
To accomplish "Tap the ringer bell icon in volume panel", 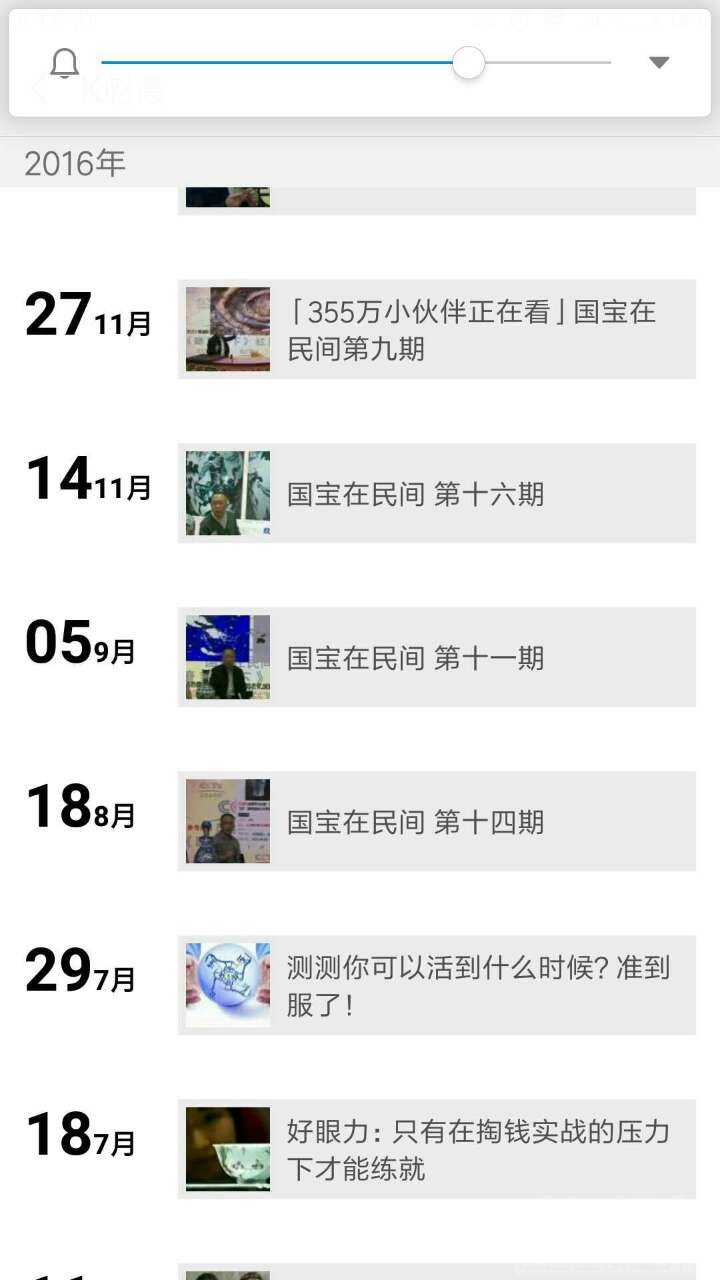I will (65, 63).
